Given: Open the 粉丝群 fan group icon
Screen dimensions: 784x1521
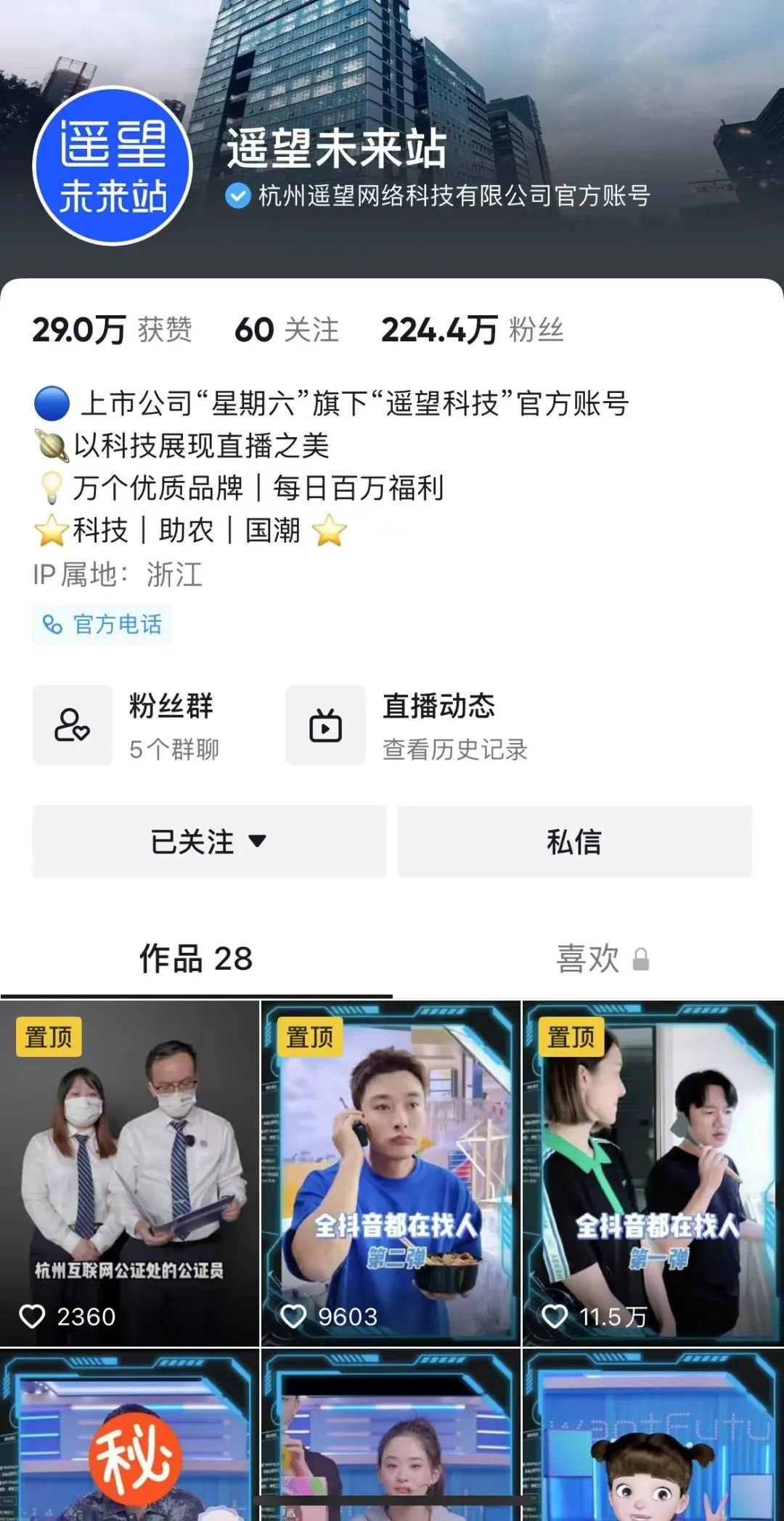Looking at the screenshot, I should point(73,725).
